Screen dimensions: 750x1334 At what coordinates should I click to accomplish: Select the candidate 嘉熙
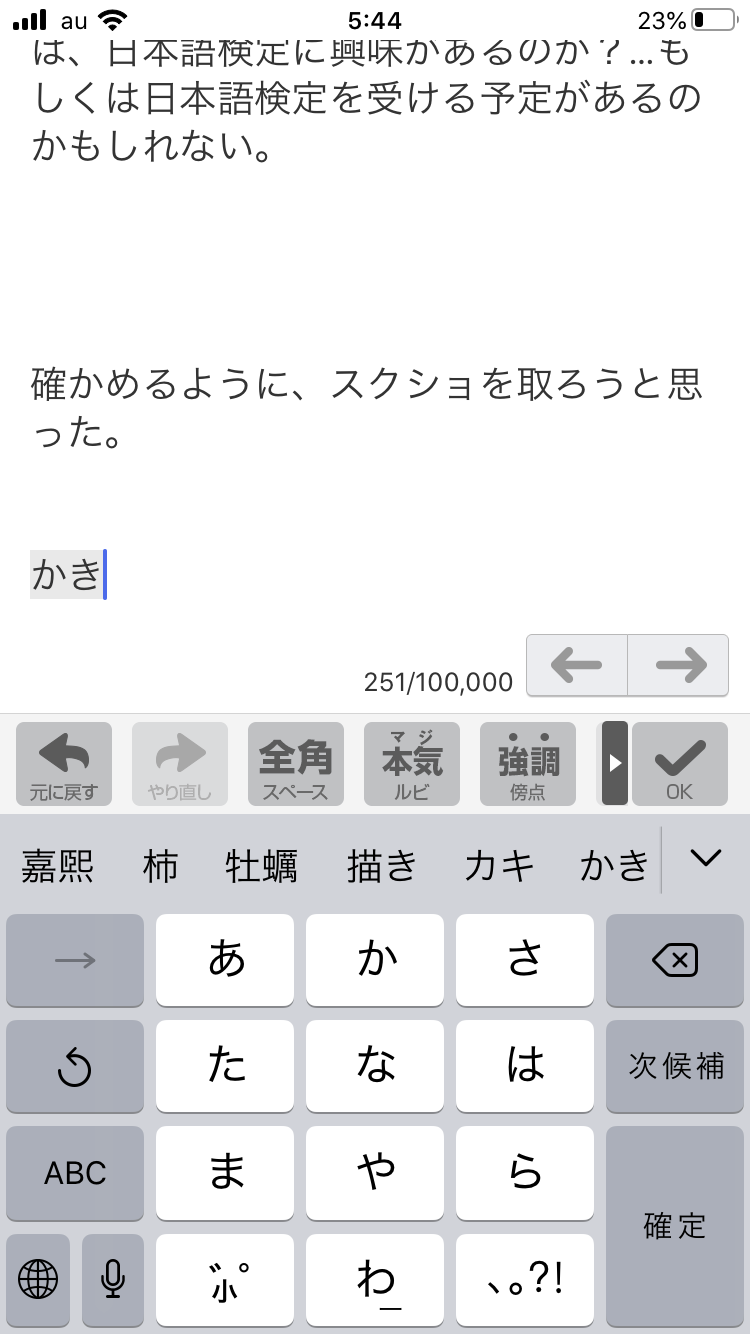coord(58,866)
